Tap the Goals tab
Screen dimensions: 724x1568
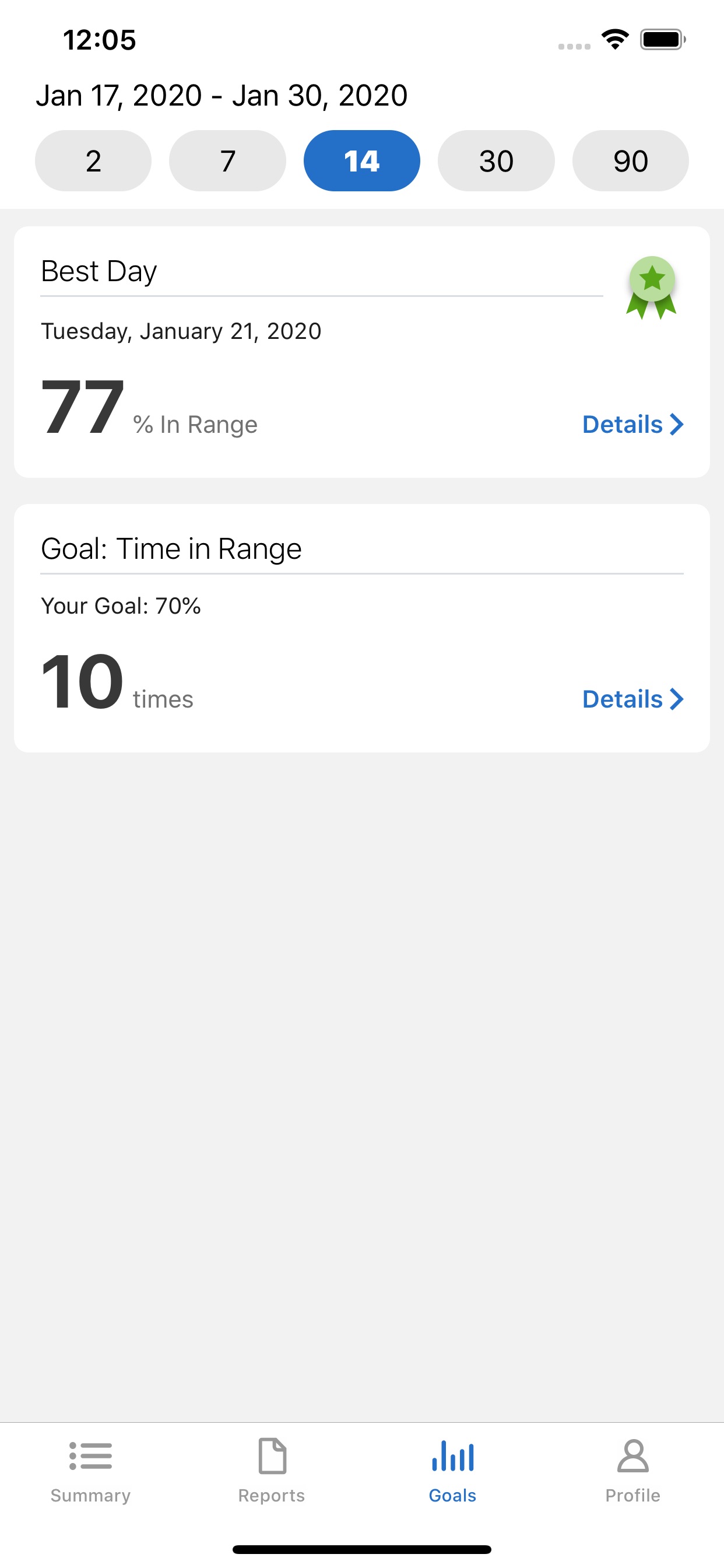[x=453, y=1471]
